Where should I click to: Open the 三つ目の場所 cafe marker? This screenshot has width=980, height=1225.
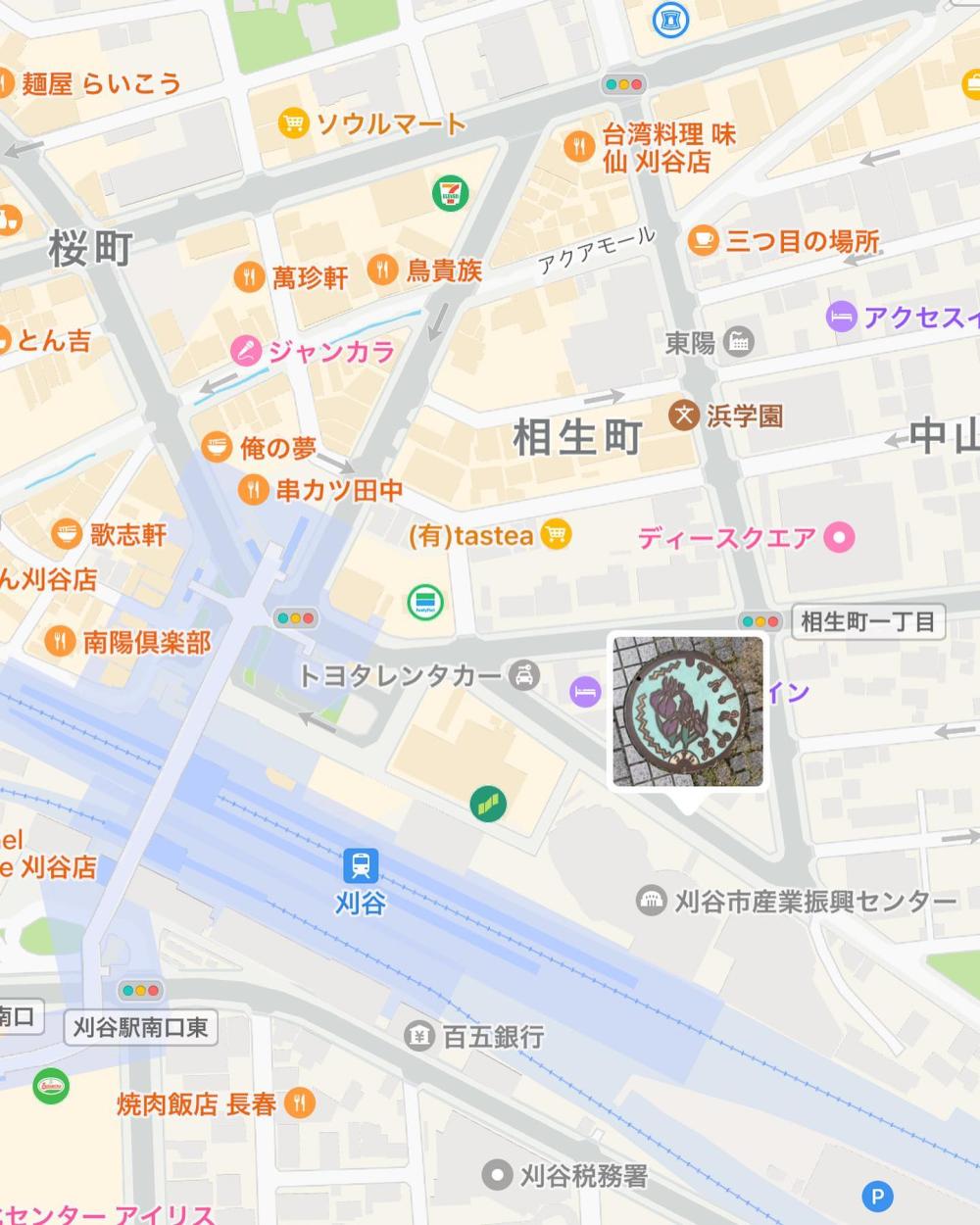coord(702,240)
